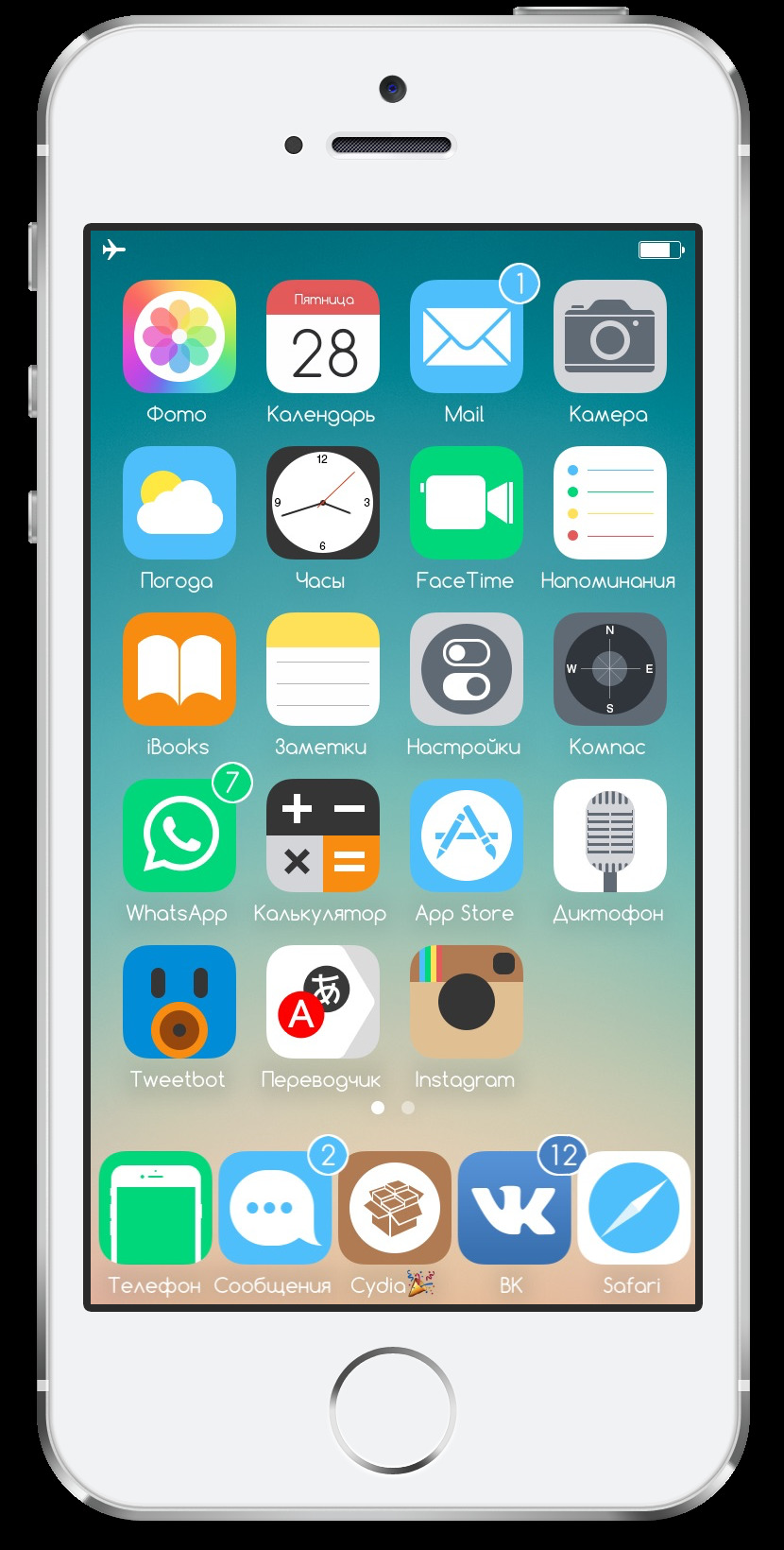The height and width of the screenshot is (1550, 784).
Task: Open the App Store
Action: click(467, 835)
